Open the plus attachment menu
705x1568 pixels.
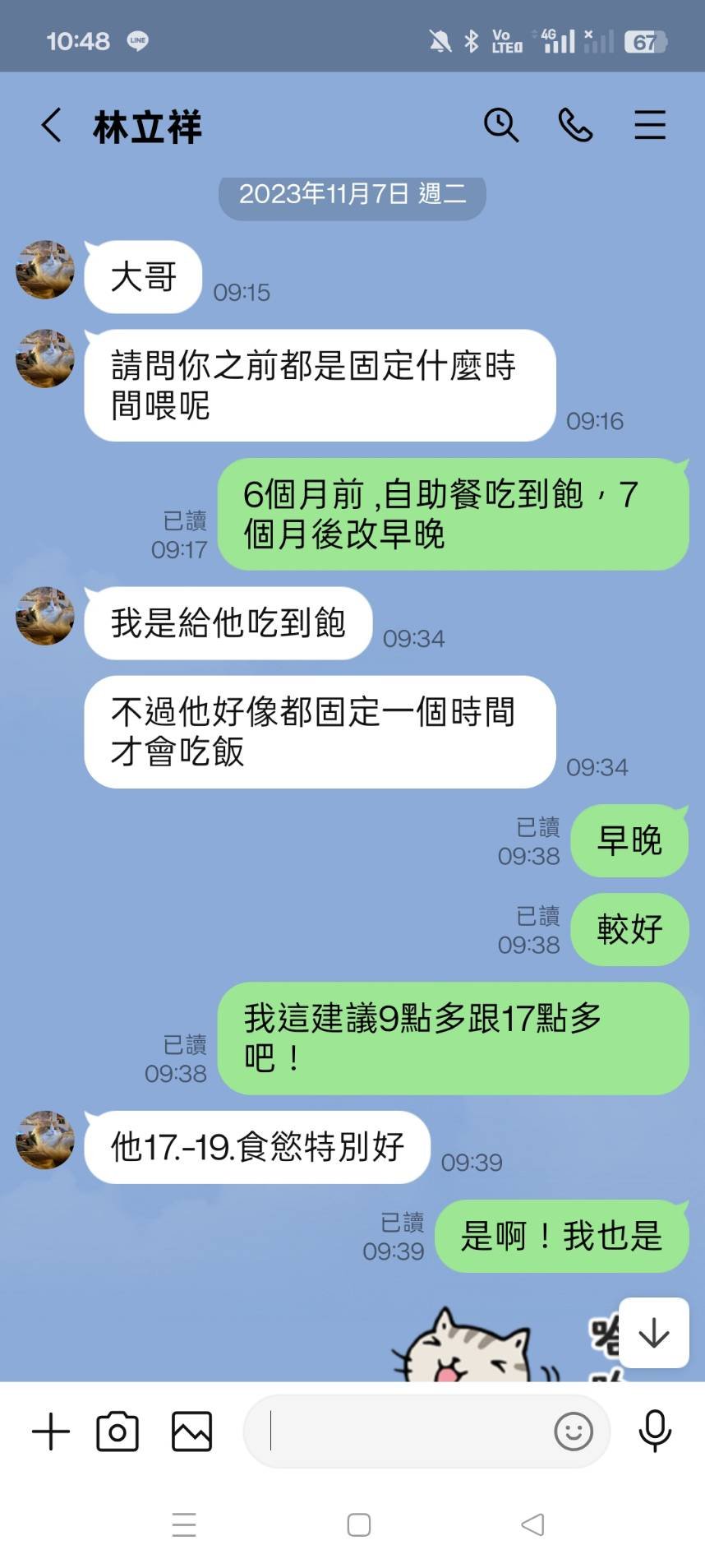(51, 1432)
